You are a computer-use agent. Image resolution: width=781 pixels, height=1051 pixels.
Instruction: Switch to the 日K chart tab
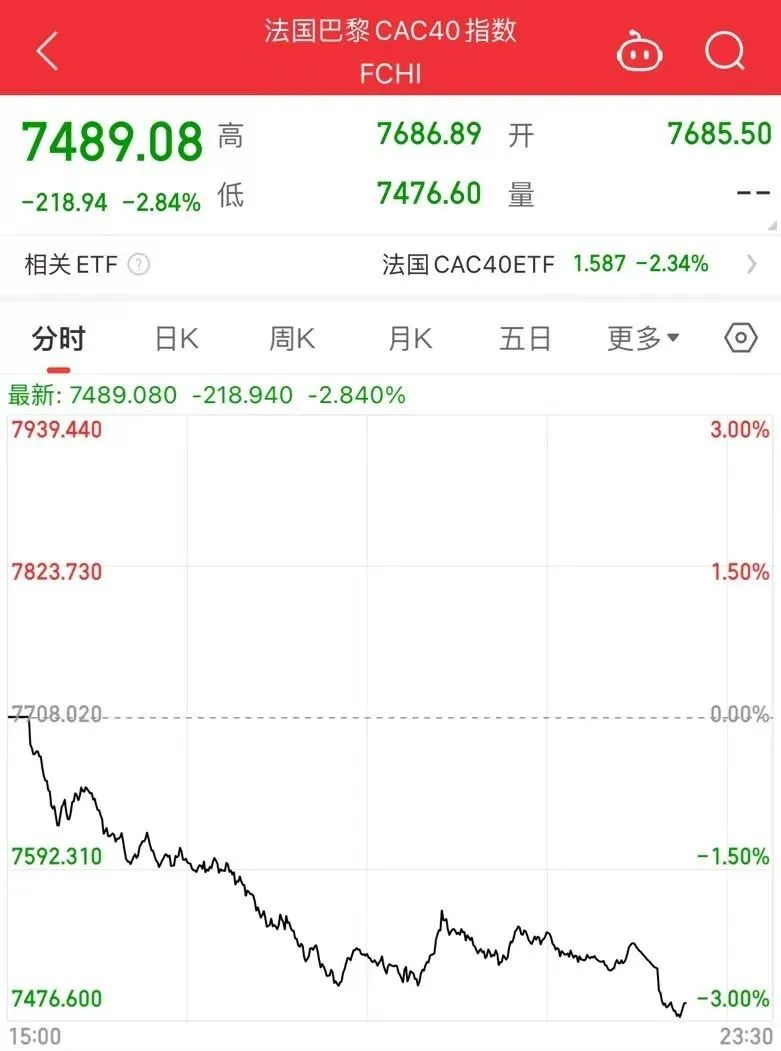(x=176, y=339)
